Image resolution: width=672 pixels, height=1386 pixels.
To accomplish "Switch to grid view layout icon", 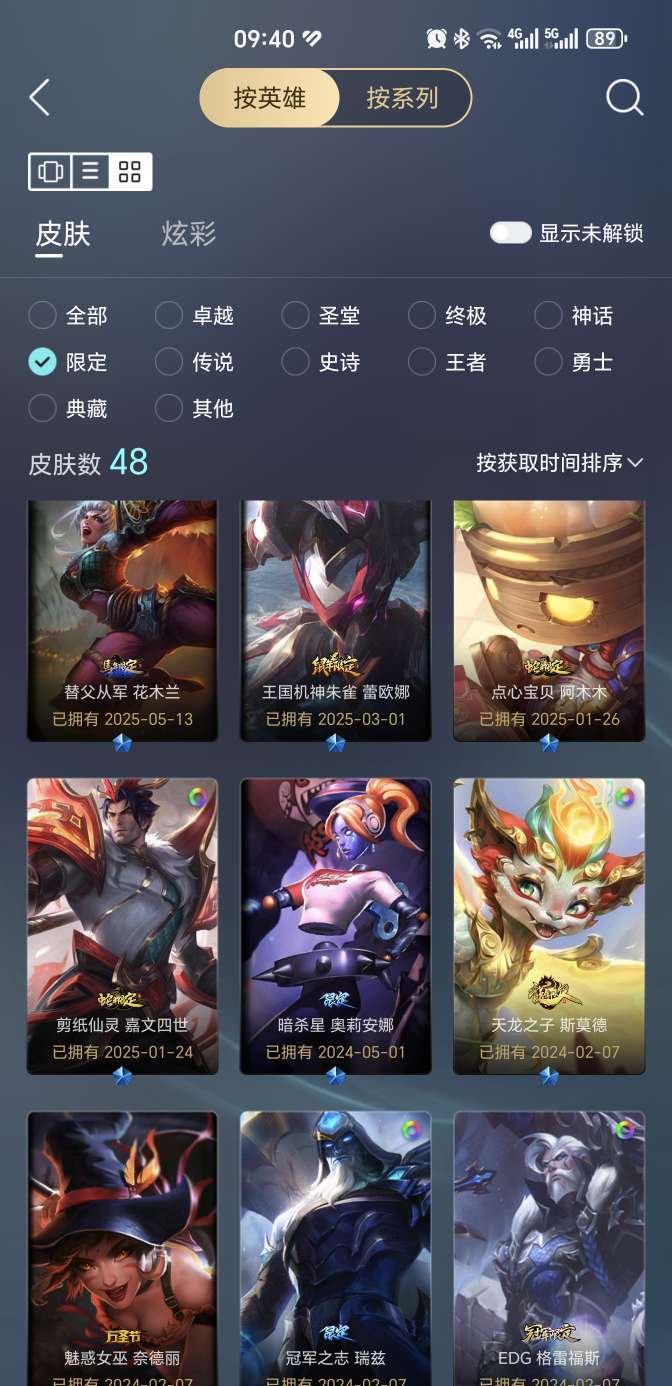I will coord(130,172).
